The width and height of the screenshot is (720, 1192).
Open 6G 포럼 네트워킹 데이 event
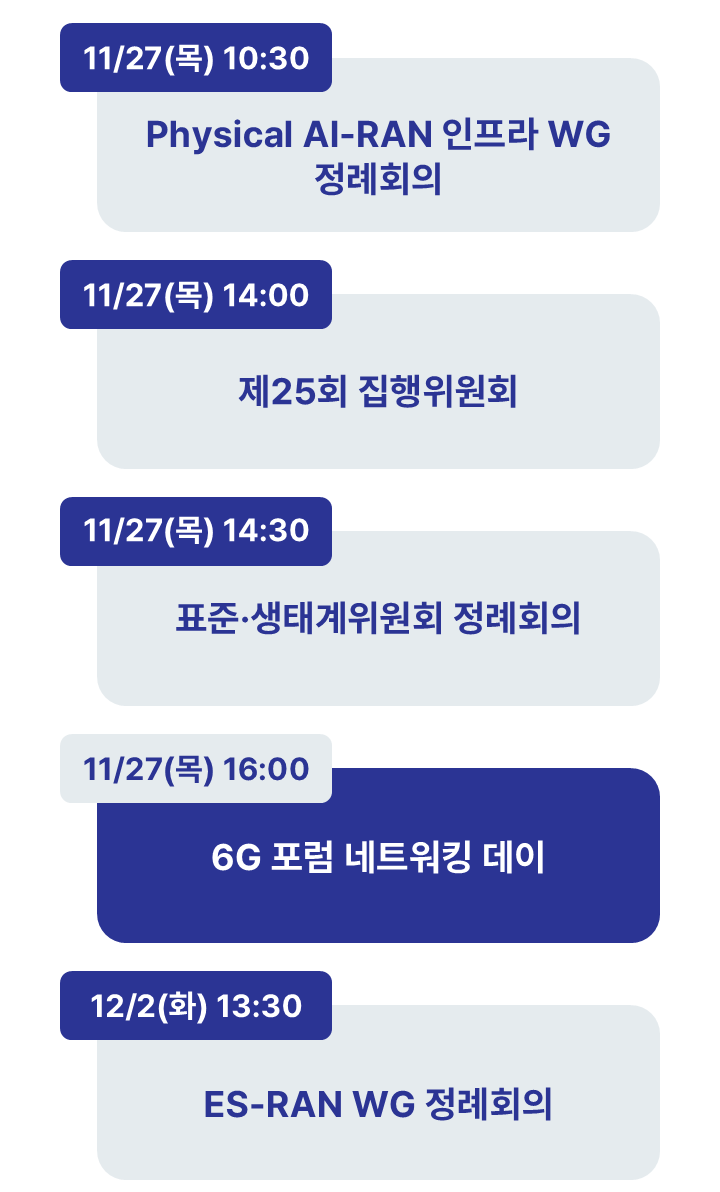(378, 858)
